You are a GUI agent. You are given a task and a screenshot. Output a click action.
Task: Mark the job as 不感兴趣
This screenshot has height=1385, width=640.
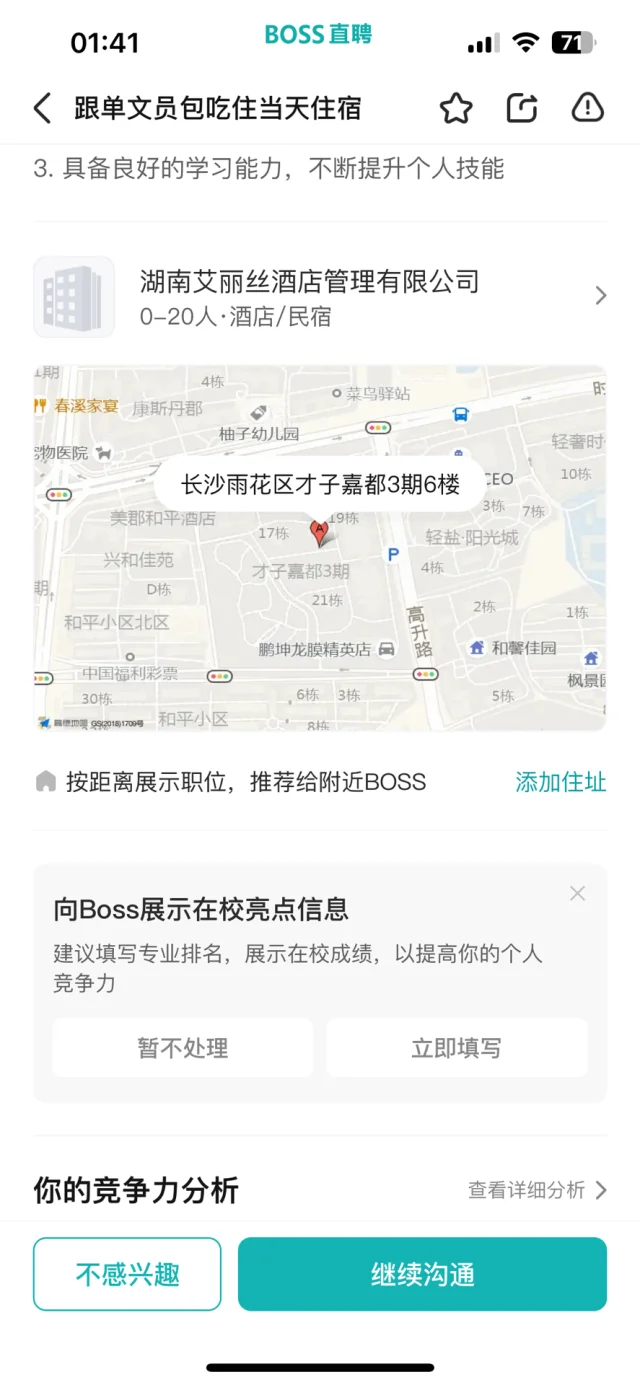[x=127, y=1274]
